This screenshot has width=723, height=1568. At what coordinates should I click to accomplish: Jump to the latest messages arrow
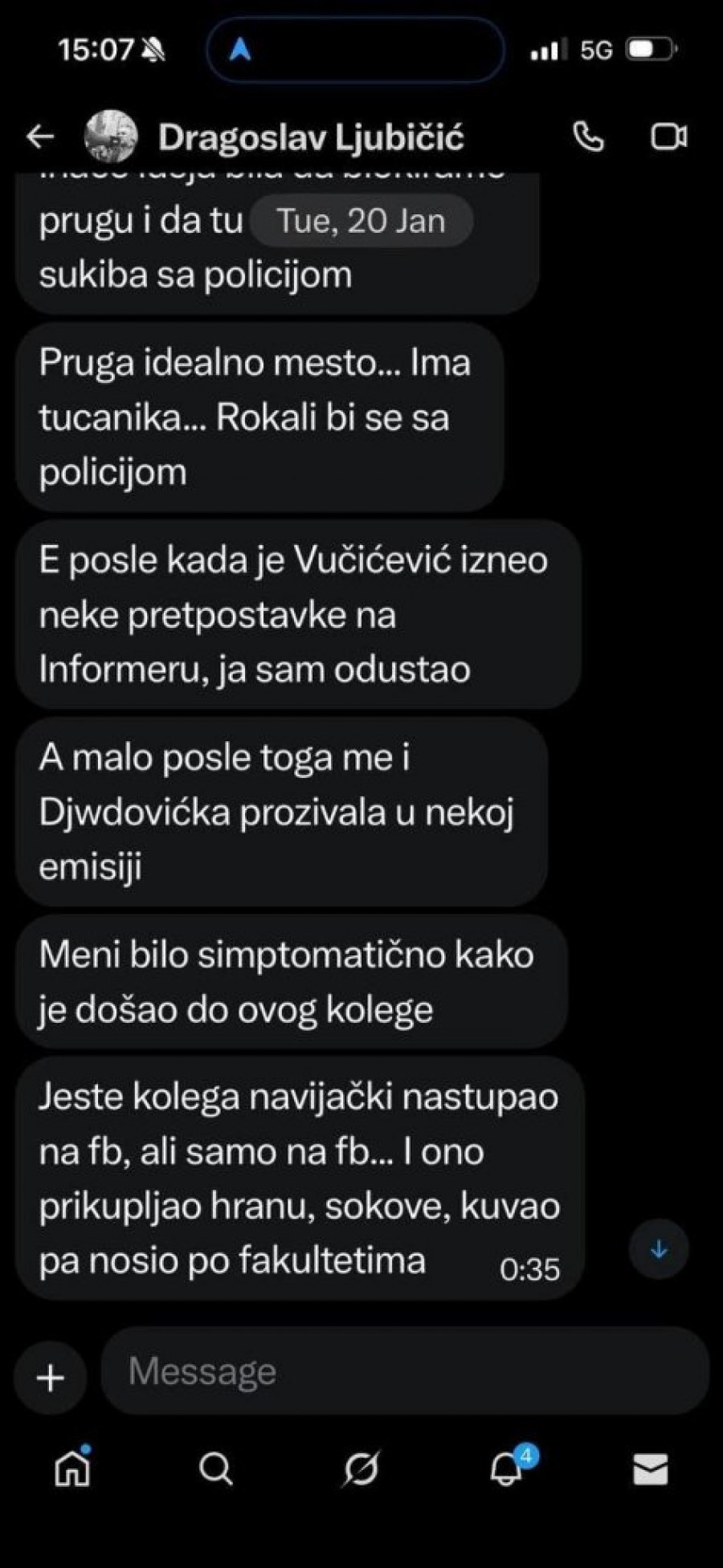pos(659,1249)
